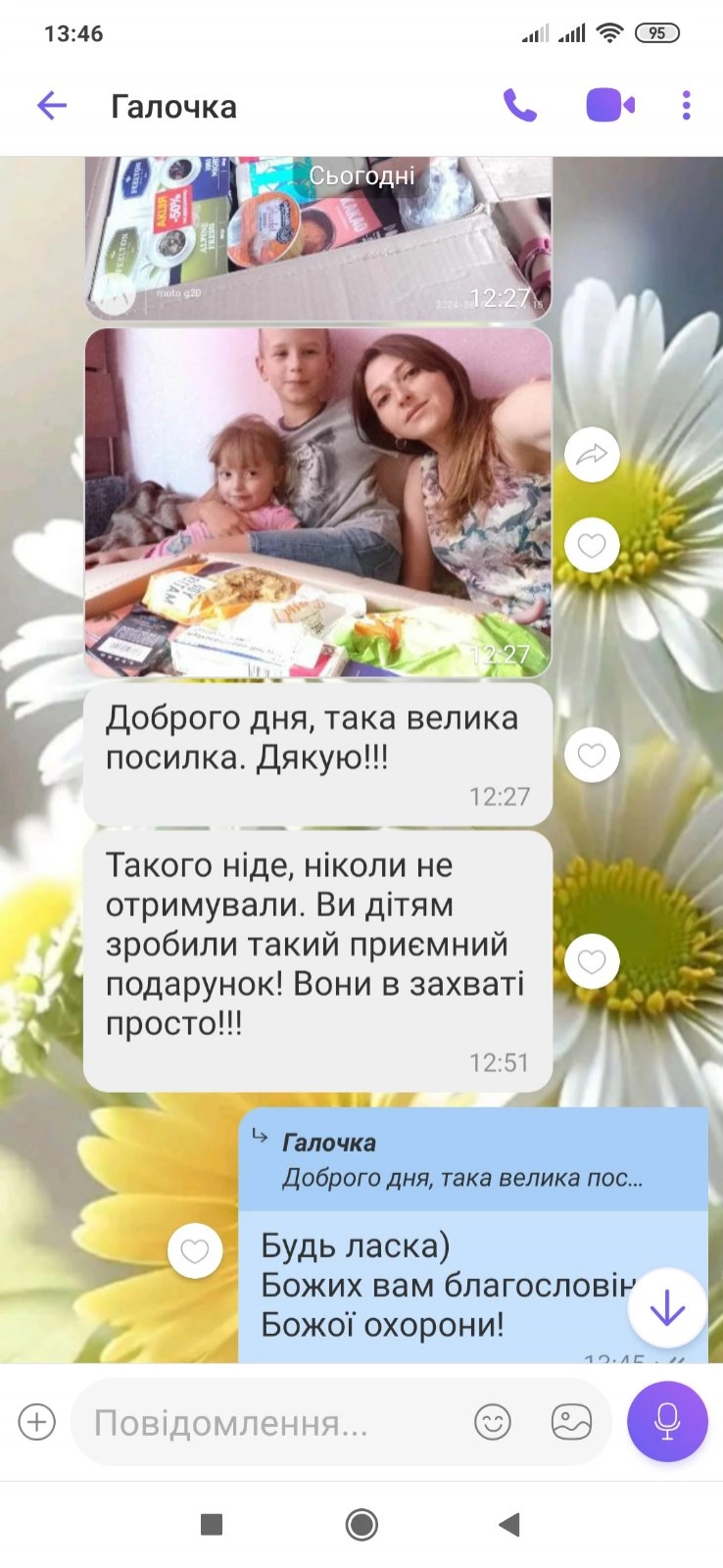Open the sticker and emoji picker

[493, 1422]
